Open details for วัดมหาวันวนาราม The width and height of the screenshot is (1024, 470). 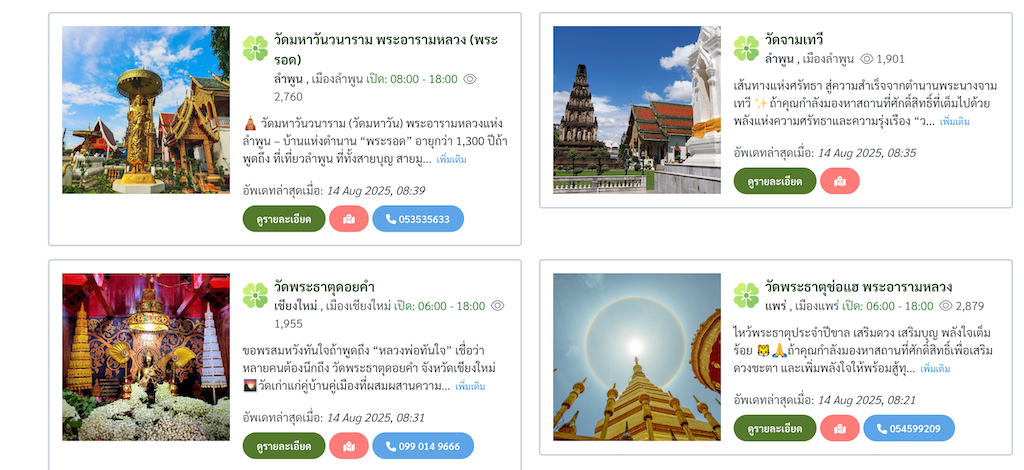click(x=284, y=219)
